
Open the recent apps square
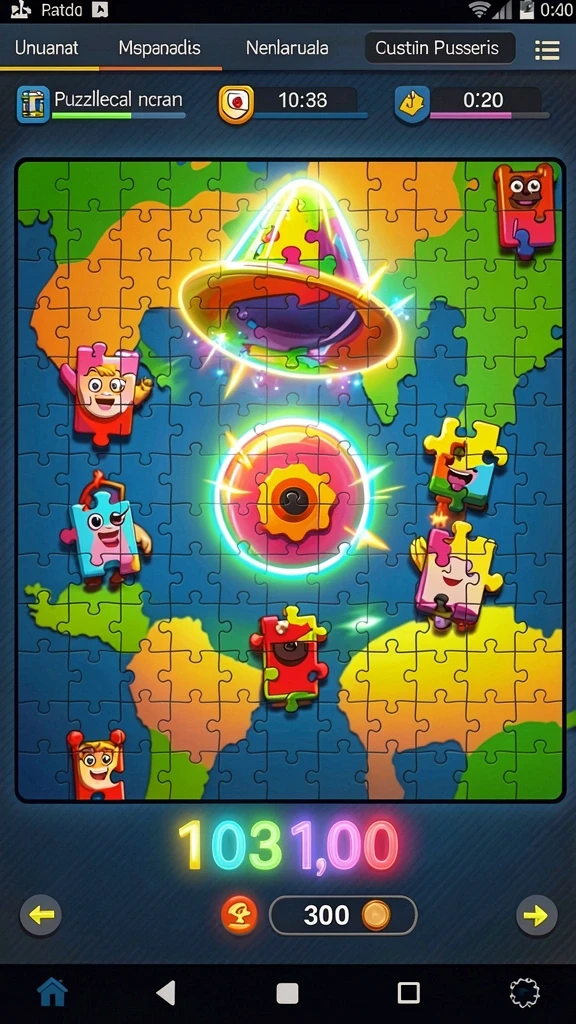409,993
